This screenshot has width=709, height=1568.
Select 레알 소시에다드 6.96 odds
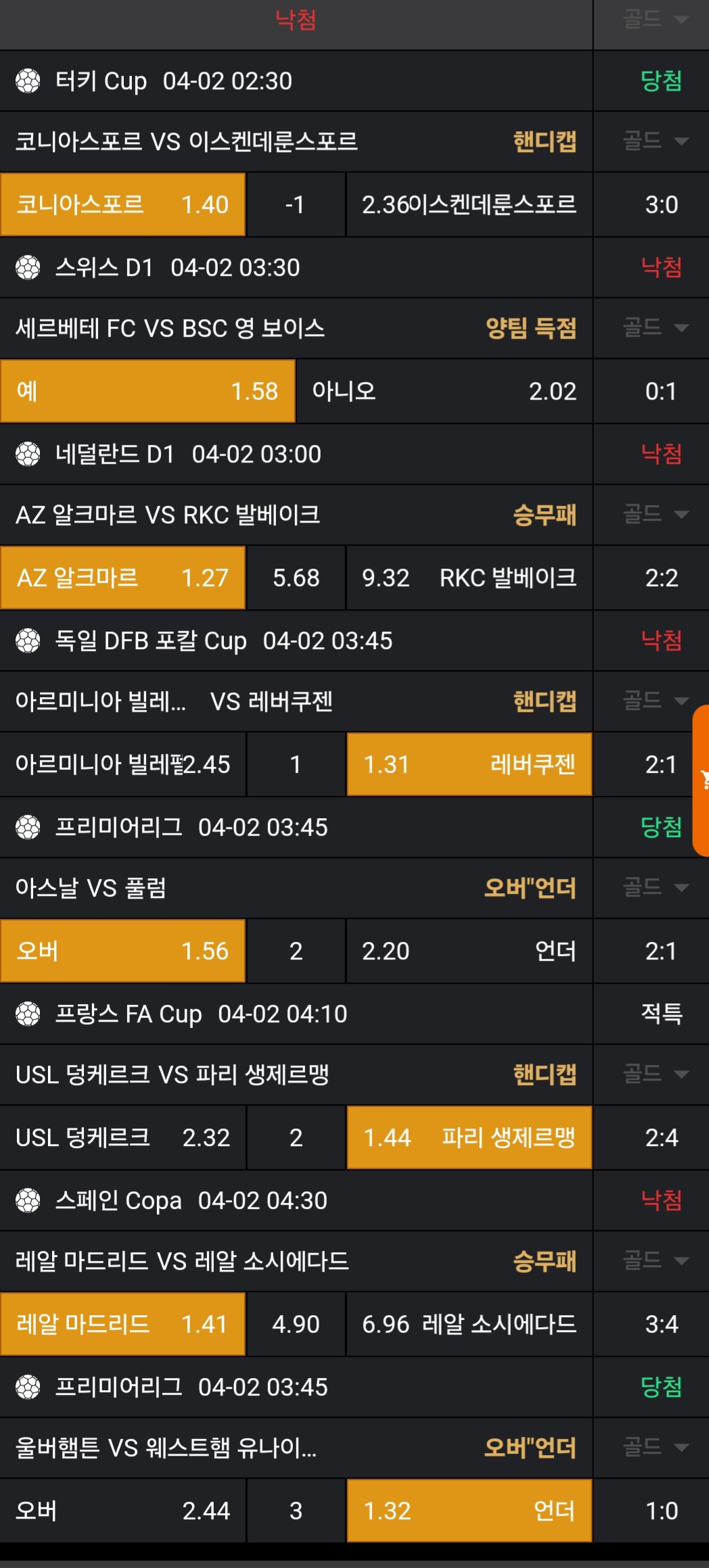click(469, 1324)
